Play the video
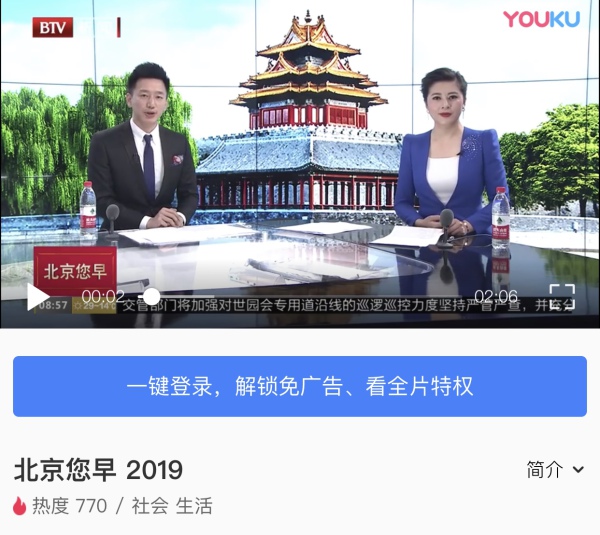600x535 pixels. [x=36, y=296]
